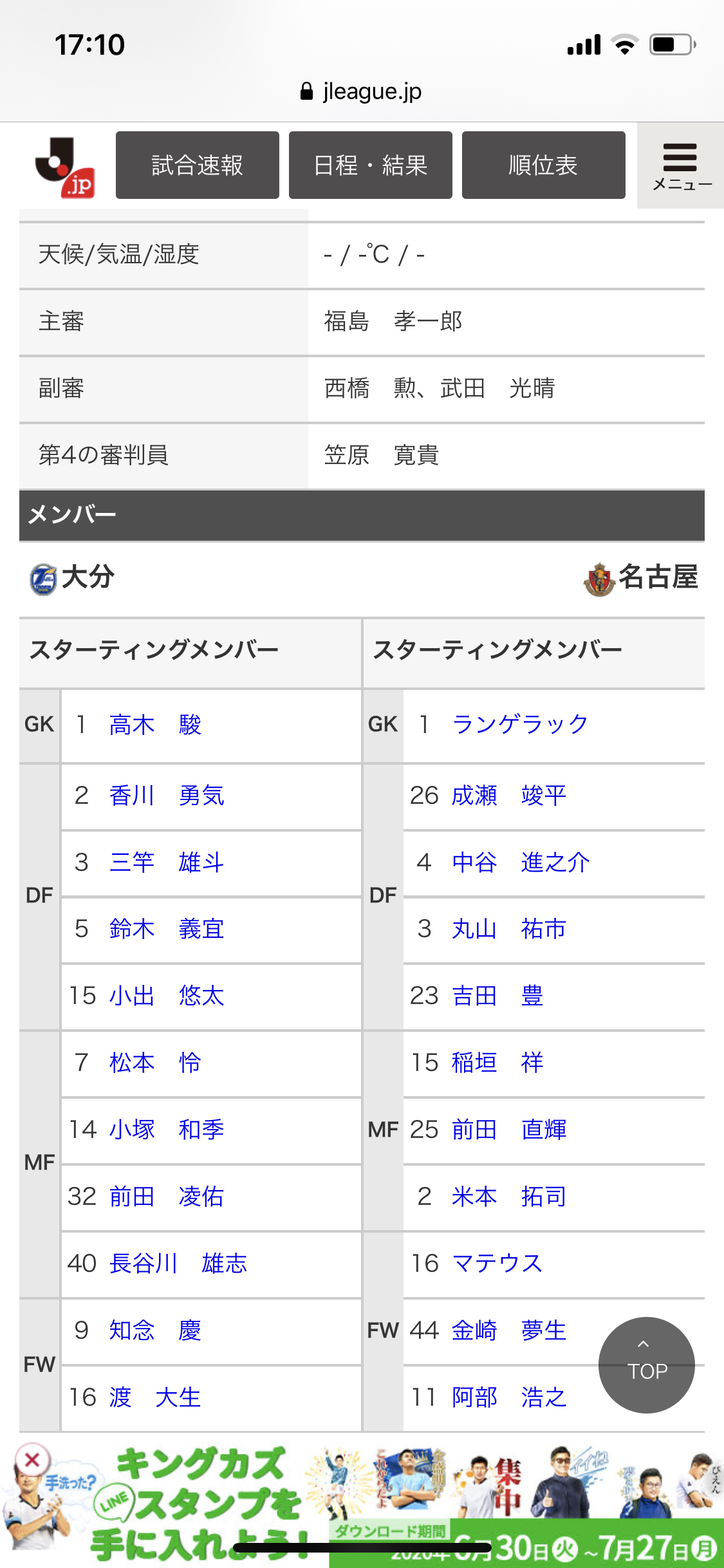This screenshot has width=724, height=1568.
Task: Tap the jleague.jp address bar
Action: [x=362, y=91]
